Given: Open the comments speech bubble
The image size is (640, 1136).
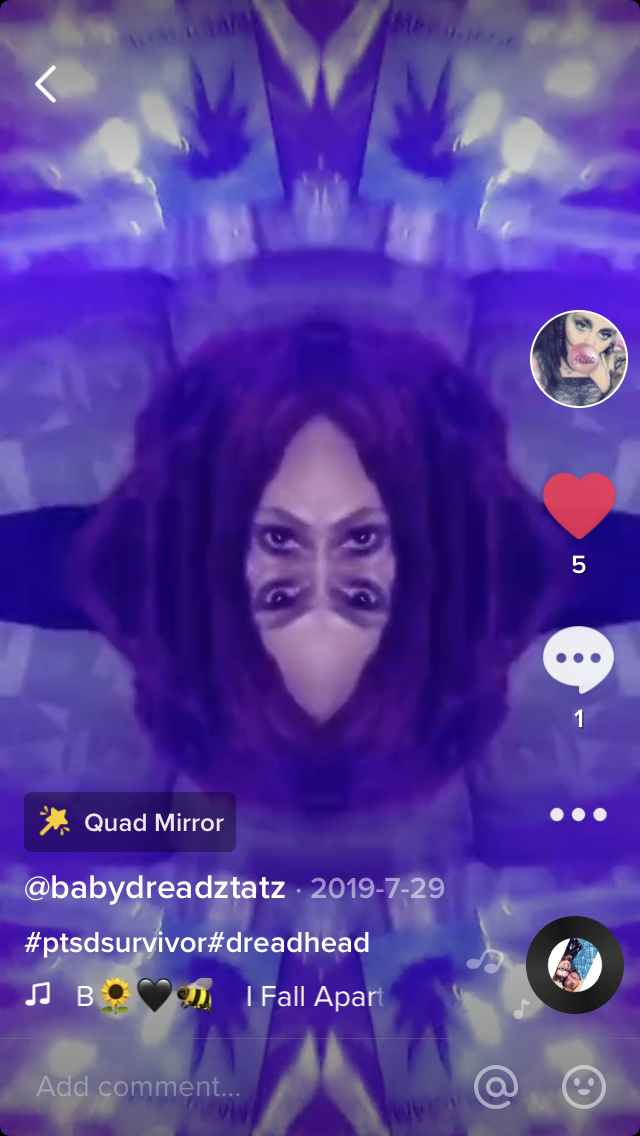Looking at the screenshot, I should 578,660.
